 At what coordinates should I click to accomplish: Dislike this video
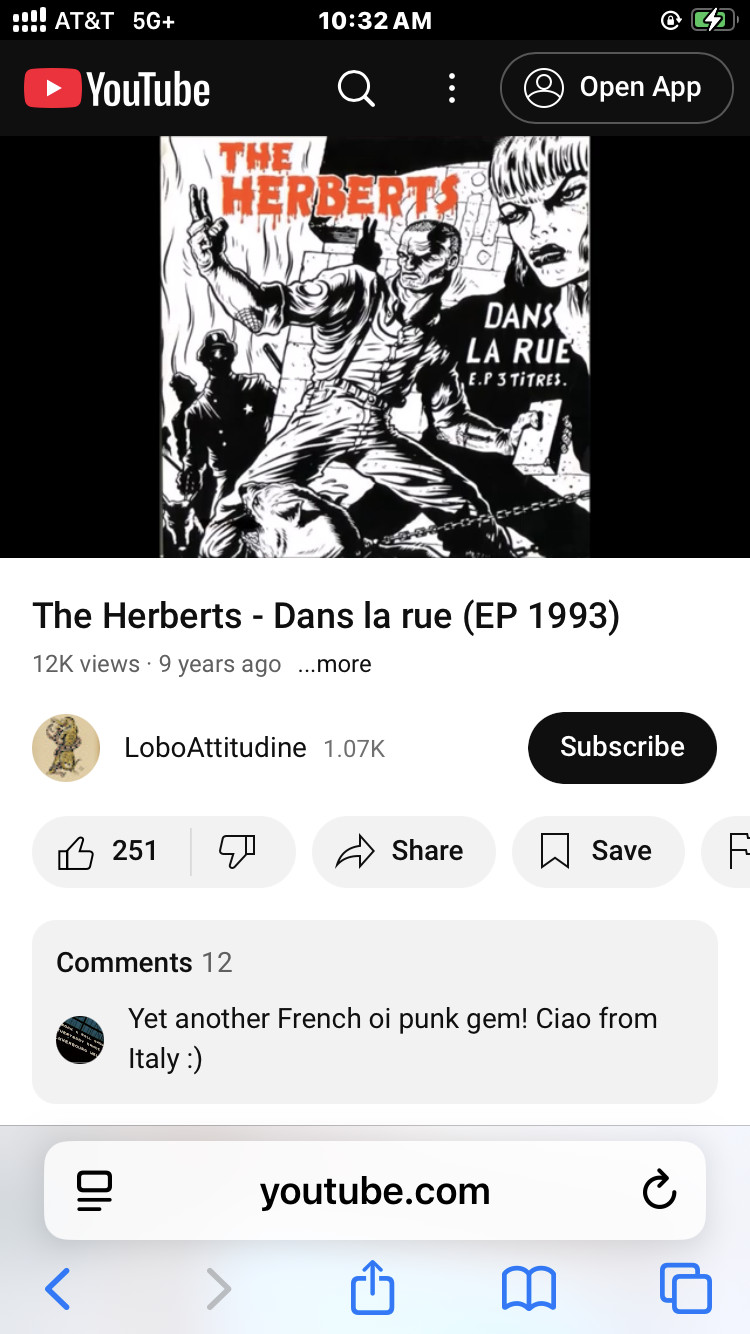(238, 851)
